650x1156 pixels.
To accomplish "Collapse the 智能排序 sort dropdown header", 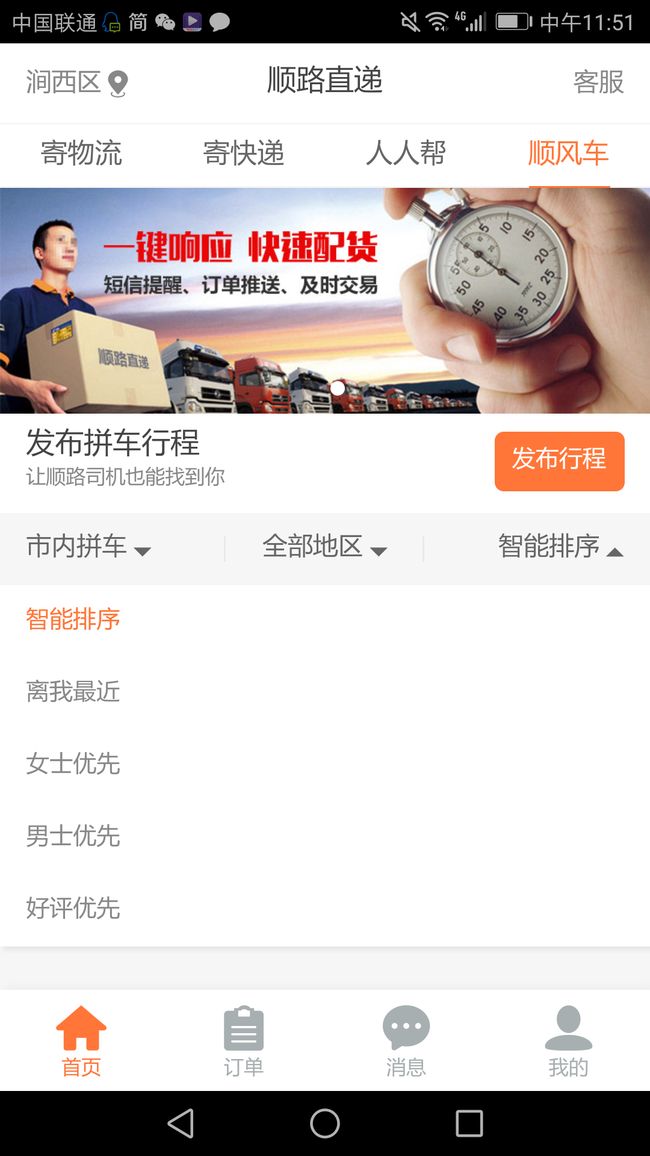I will tap(561, 547).
